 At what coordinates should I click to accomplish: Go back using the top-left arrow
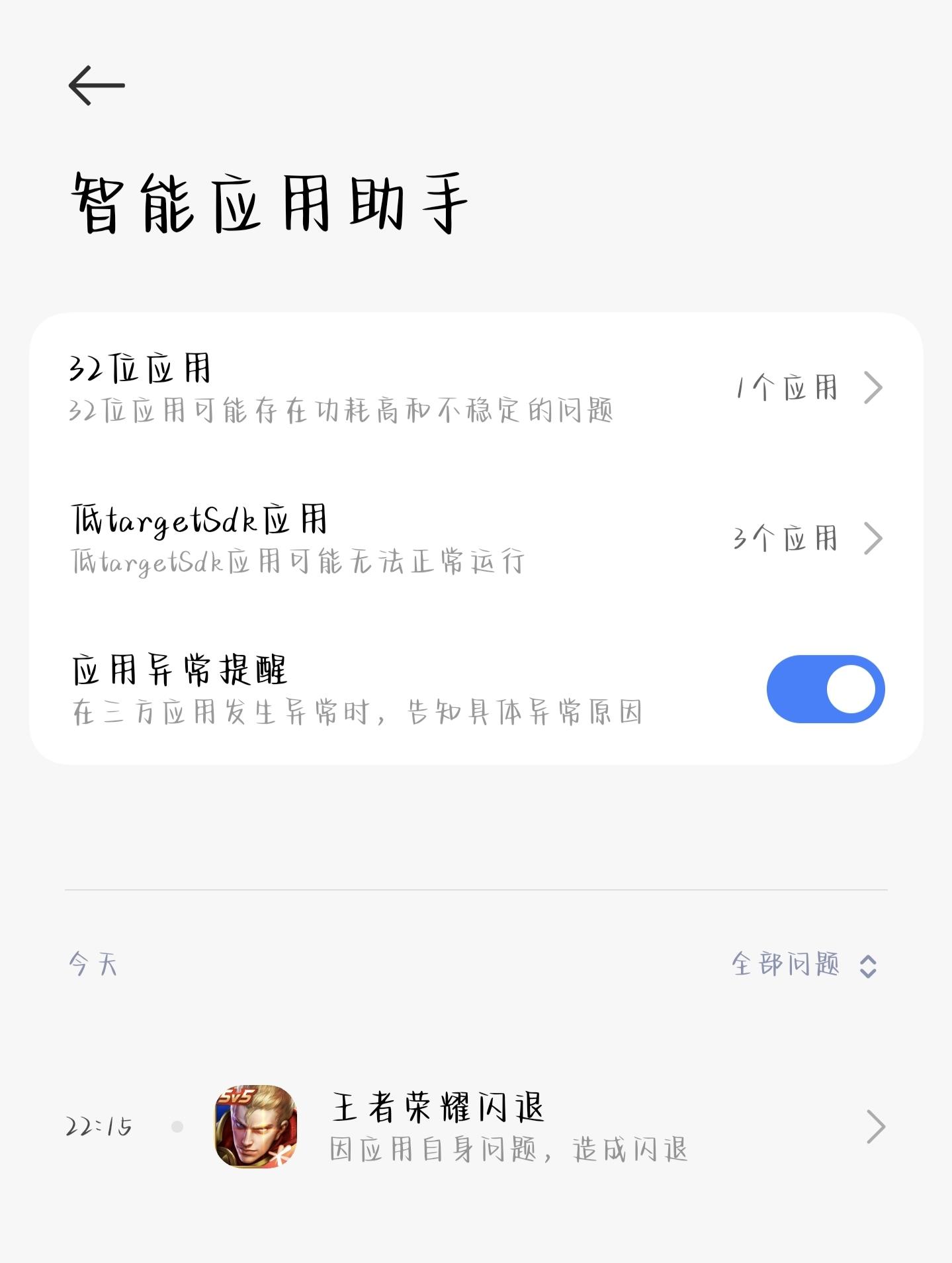coord(97,85)
